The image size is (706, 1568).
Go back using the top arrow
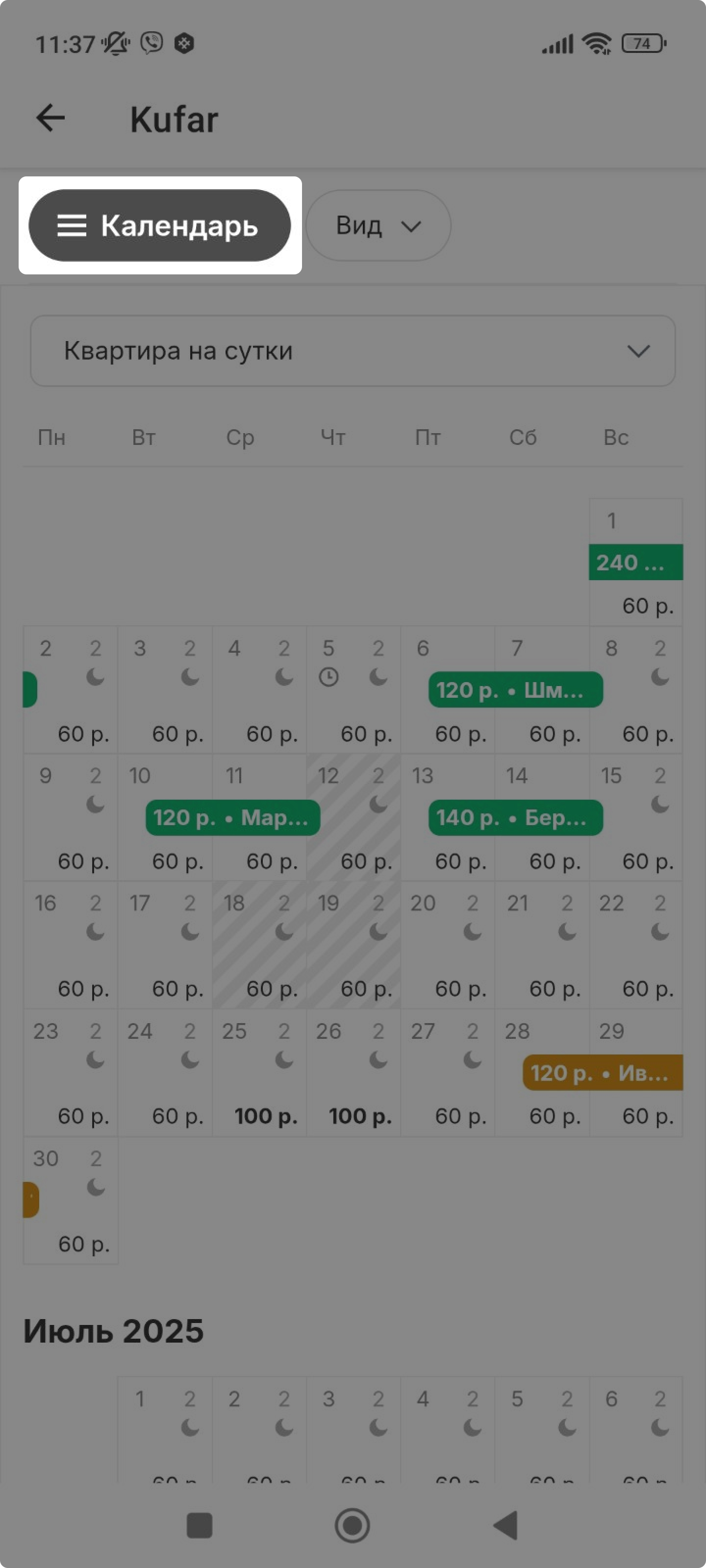tap(50, 118)
